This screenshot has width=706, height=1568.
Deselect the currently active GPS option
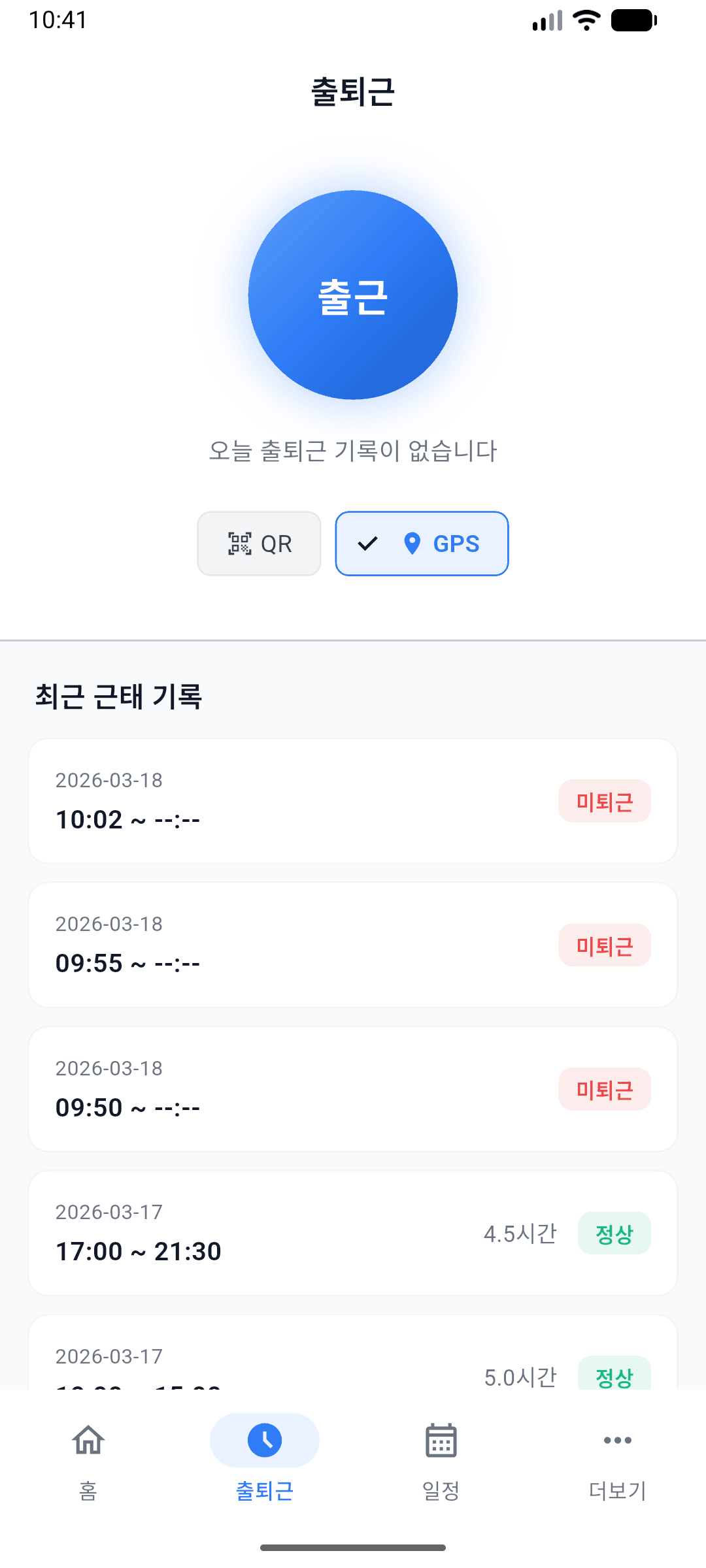pos(422,543)
